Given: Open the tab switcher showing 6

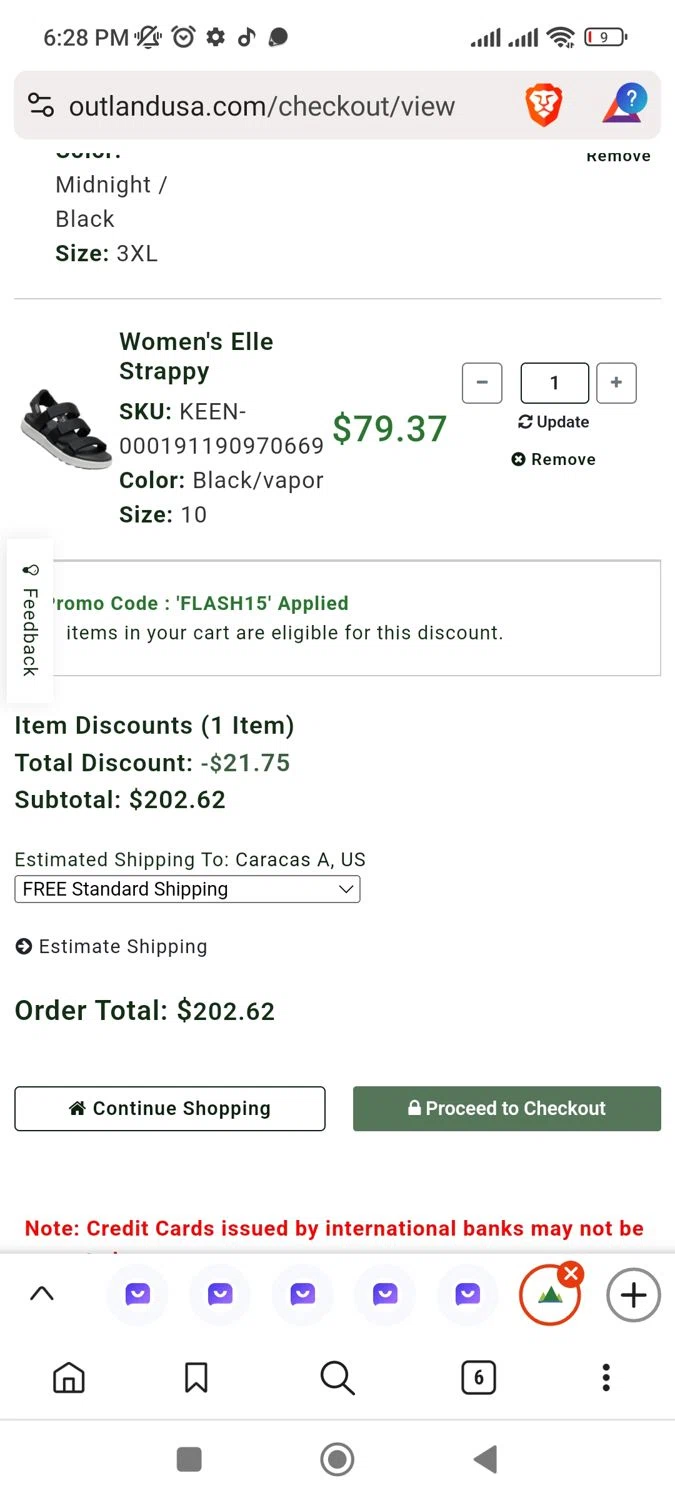Looking at the screenshot, I should pos(478,1378).
